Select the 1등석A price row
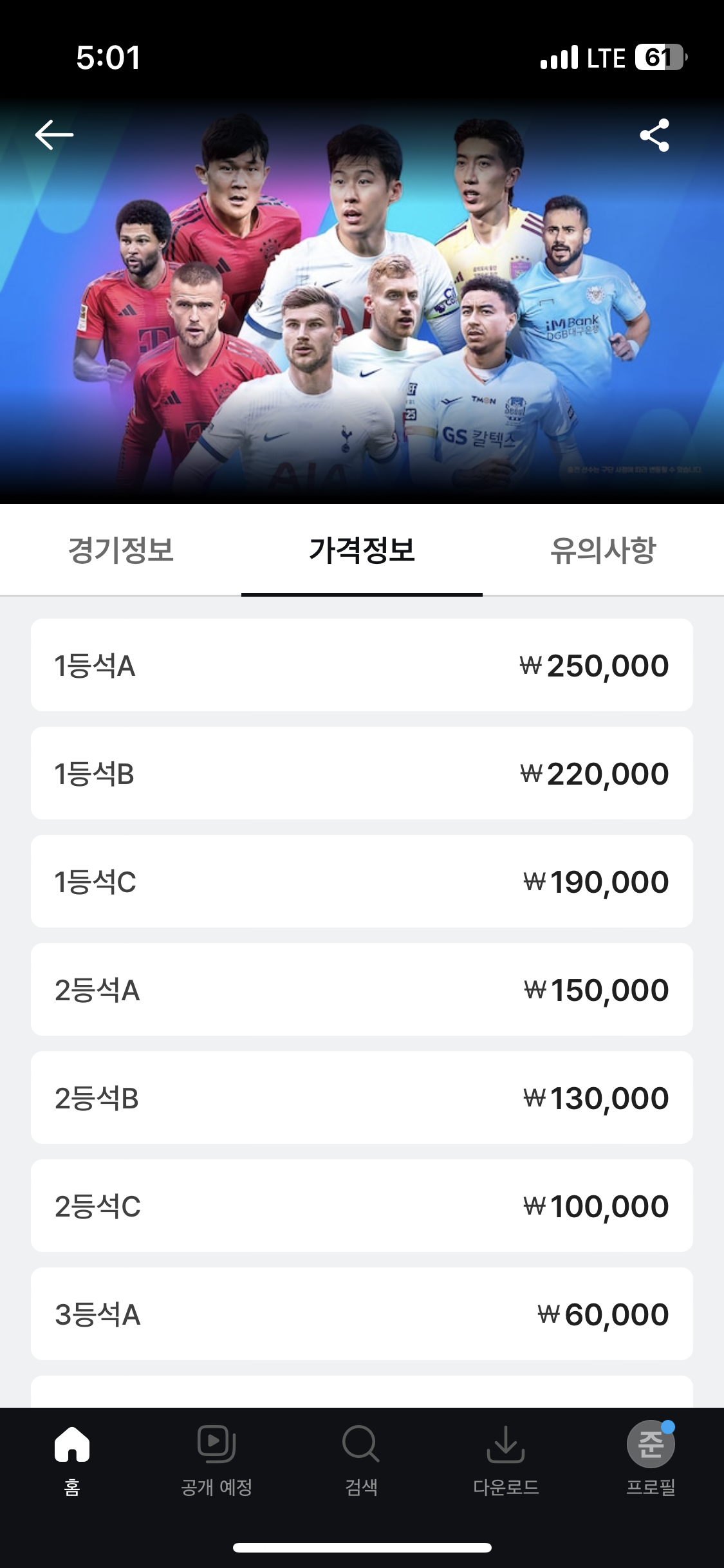Viewport: 724px width, 1568px height. click(x=362, y=665)
